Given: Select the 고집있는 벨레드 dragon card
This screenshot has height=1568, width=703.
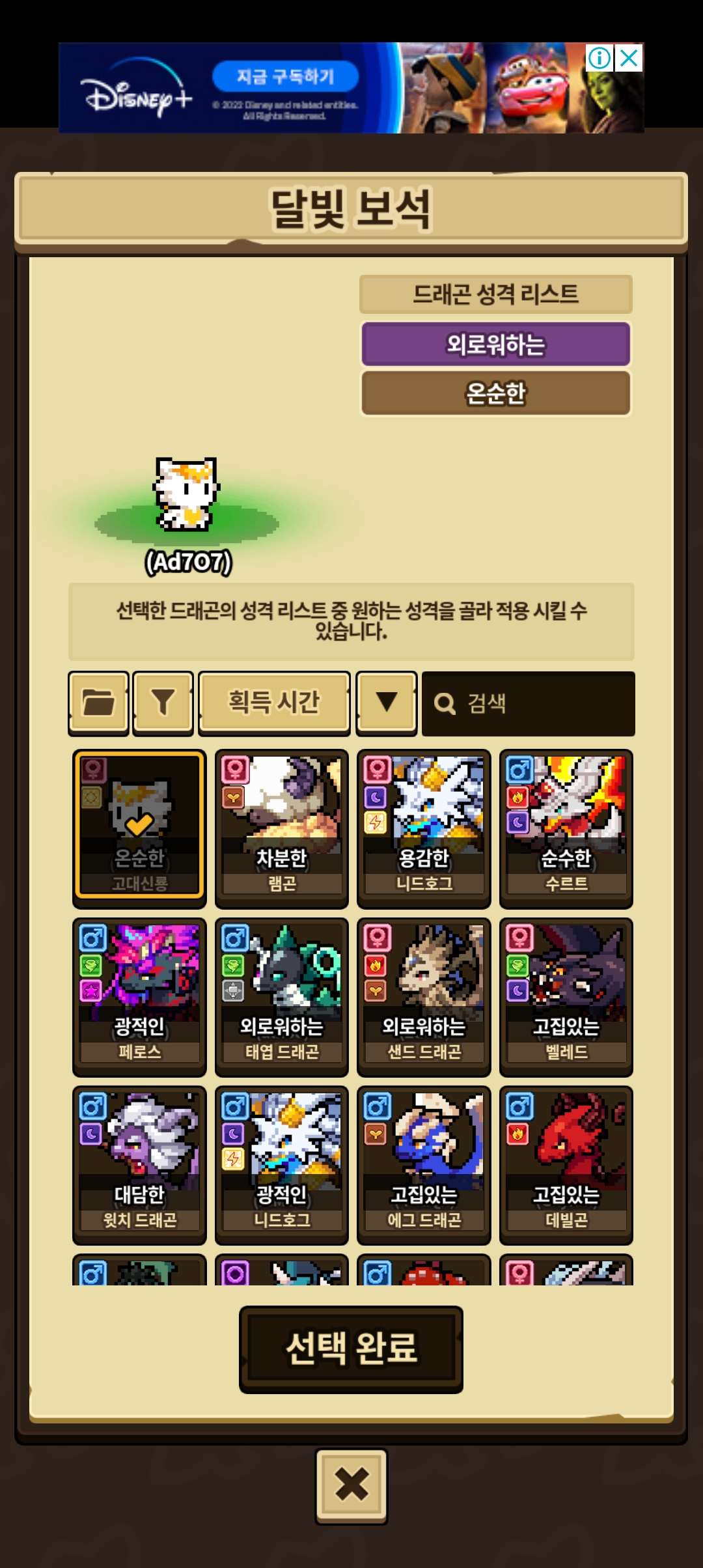Looking at the screenshot, I should [566, 996].
